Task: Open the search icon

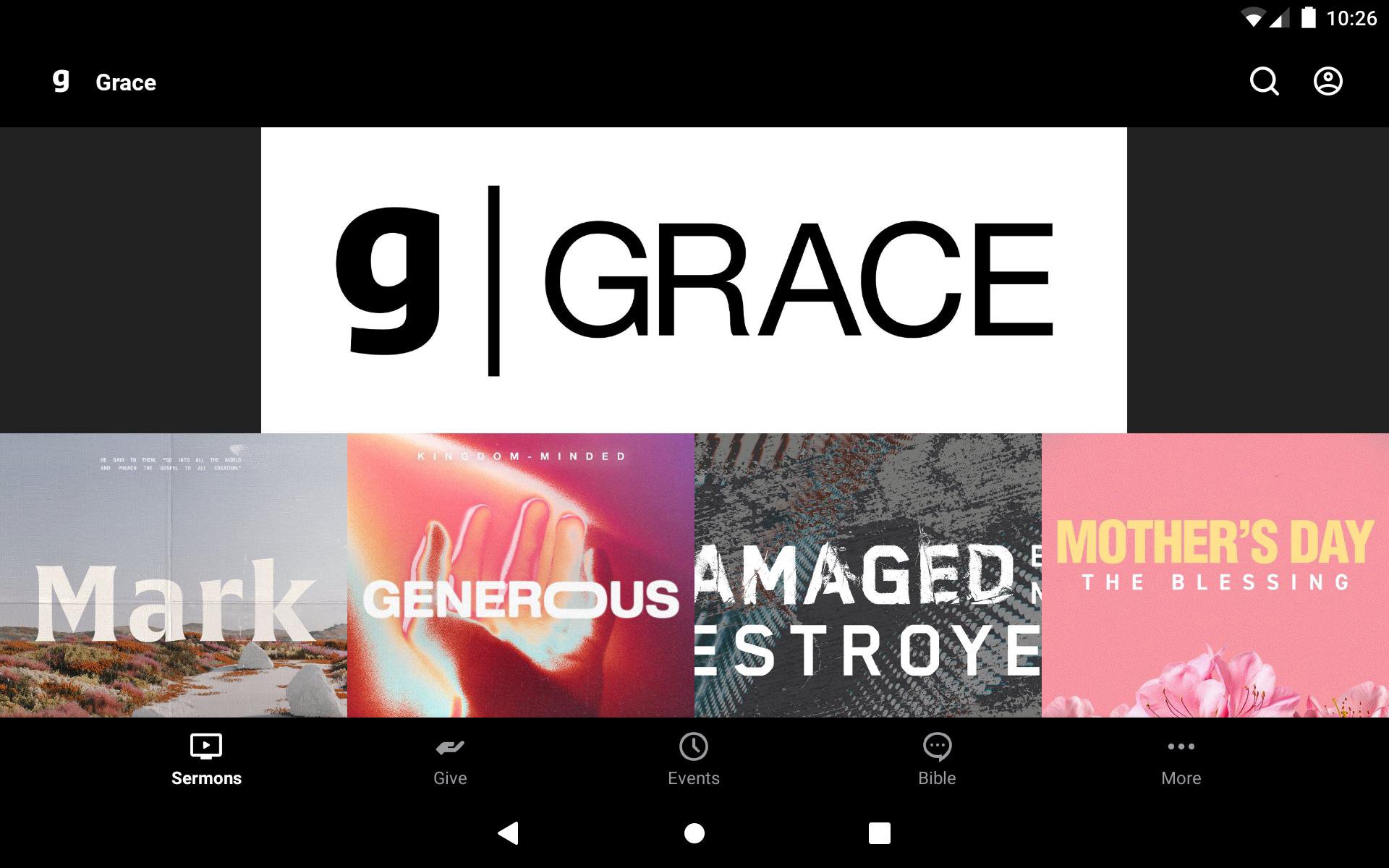Action: [1264, 82]
